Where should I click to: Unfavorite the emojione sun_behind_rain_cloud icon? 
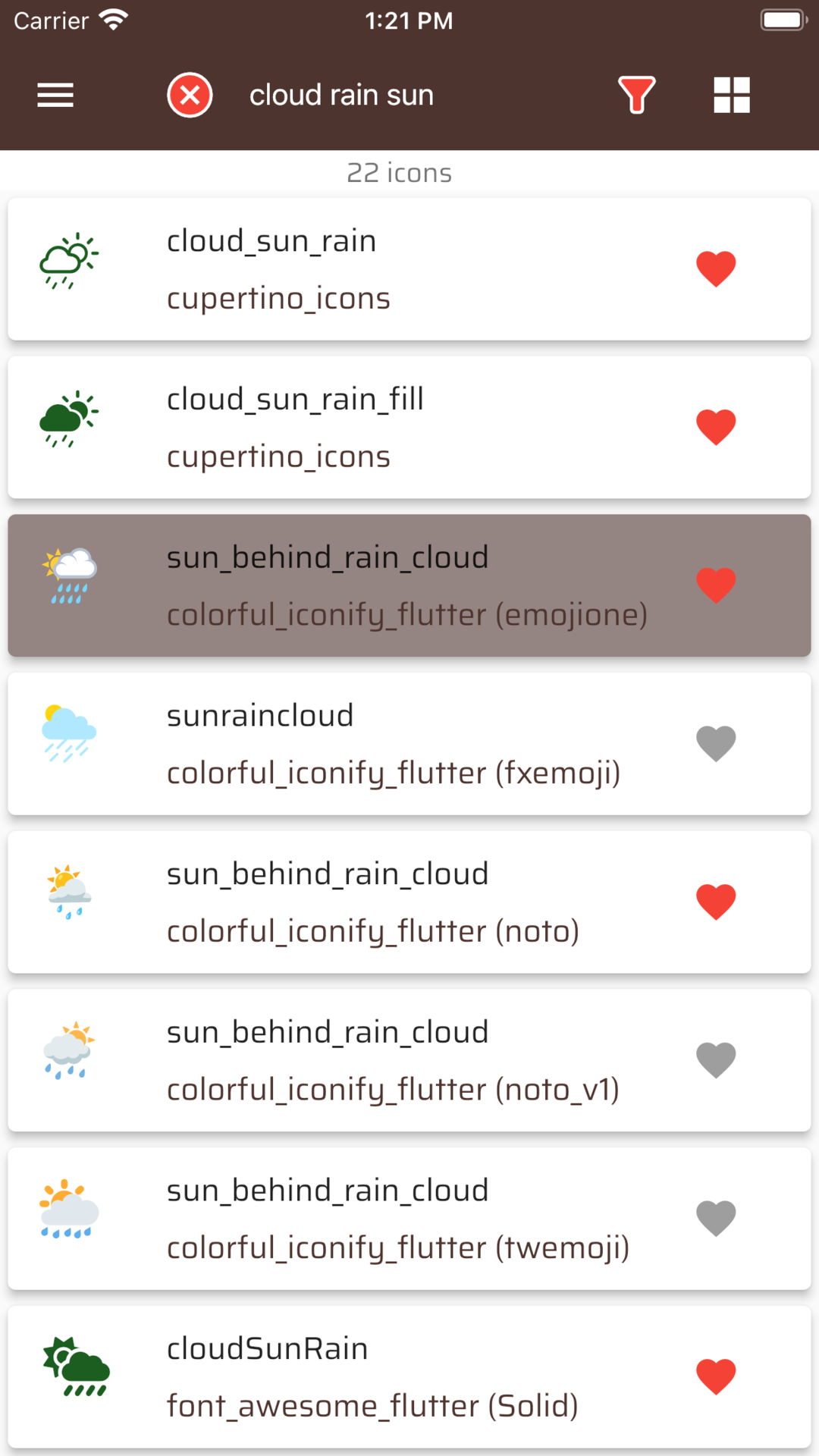click(716, 585)
